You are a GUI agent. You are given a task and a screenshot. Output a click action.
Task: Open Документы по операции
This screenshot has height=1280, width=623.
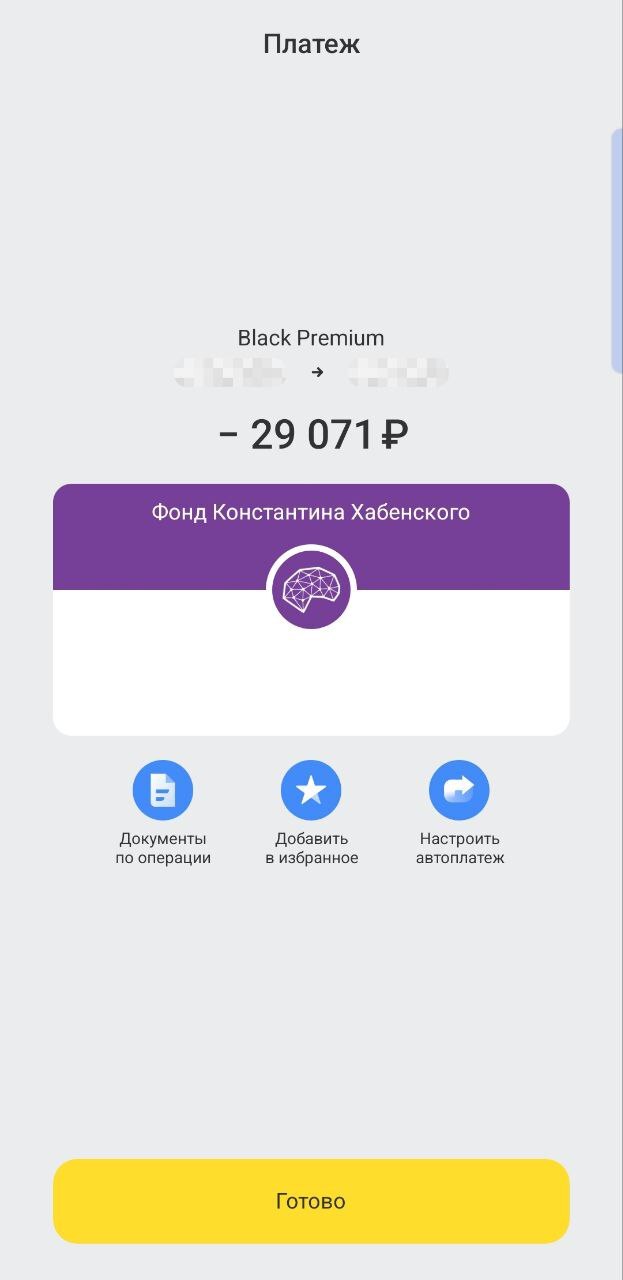162,791
